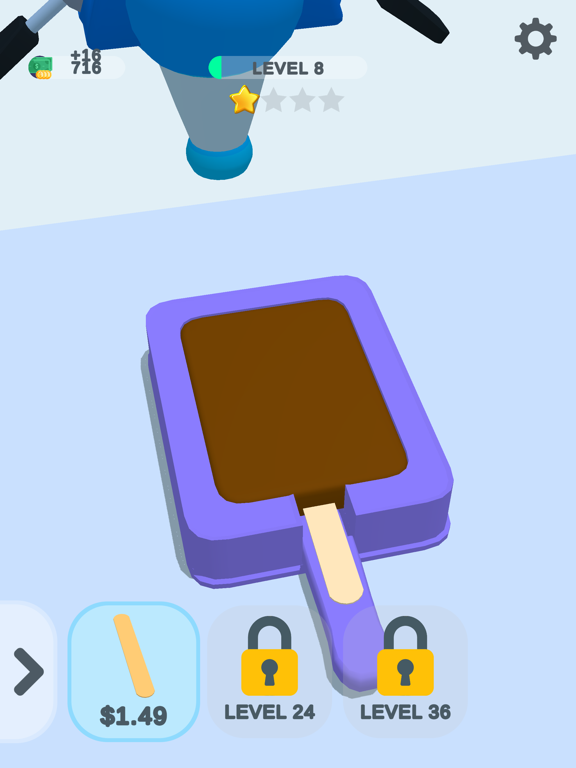Viewport: 576px width, 768px height.
Task: Open the settings gear
Action: tap(535, 39)
